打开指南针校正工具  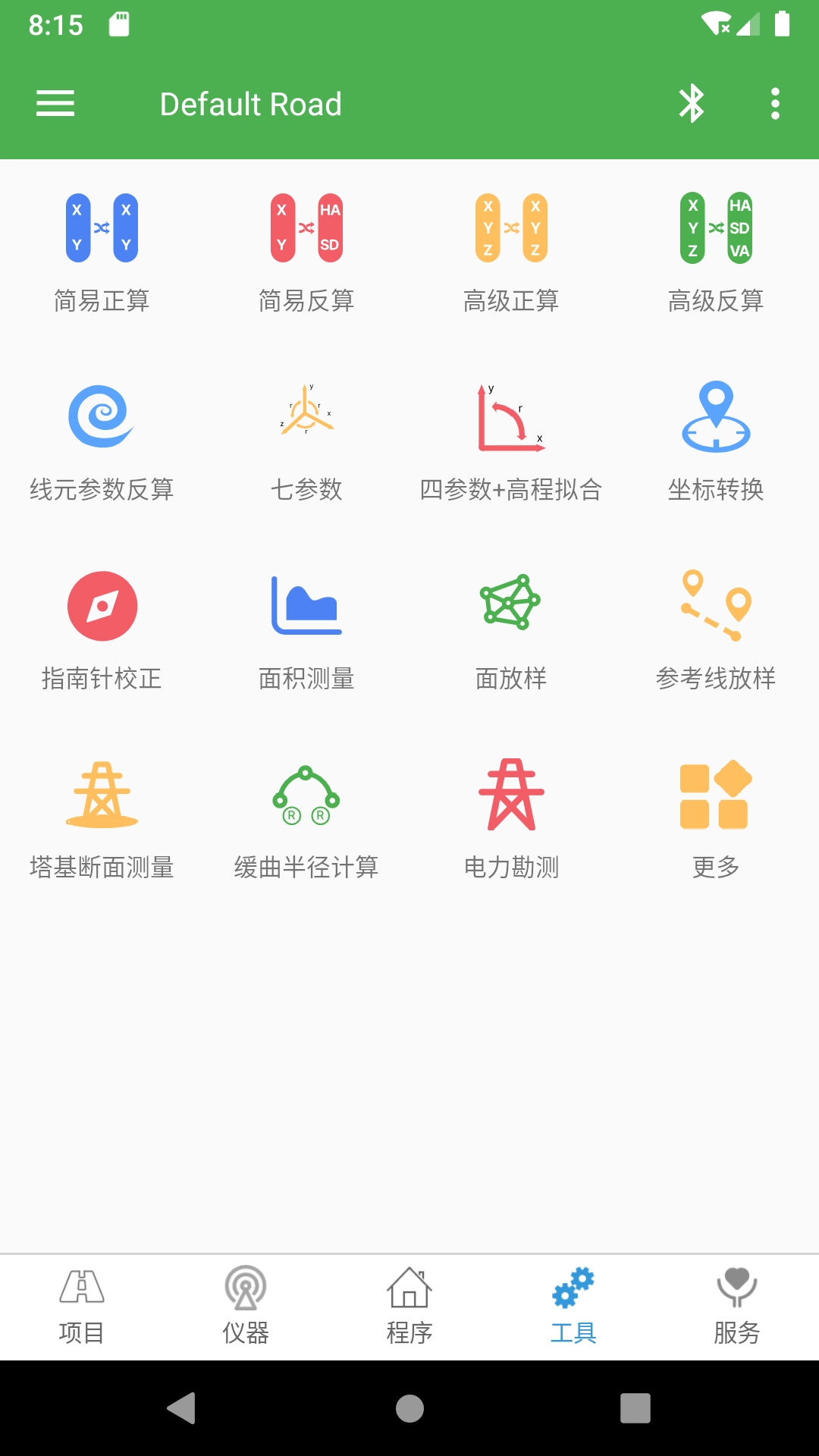tap(102, 629)
